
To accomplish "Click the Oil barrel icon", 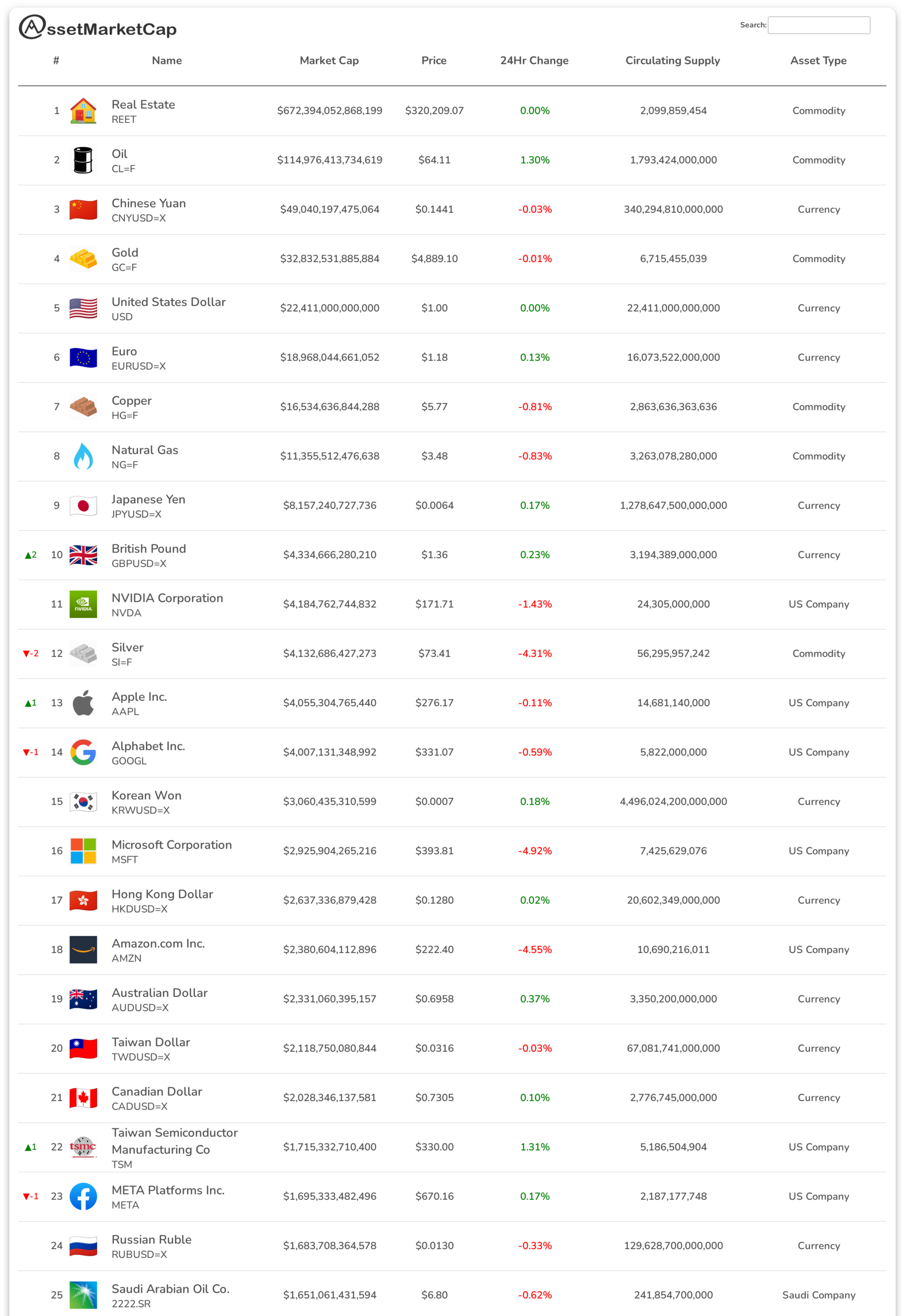I will tap(83, 159).
